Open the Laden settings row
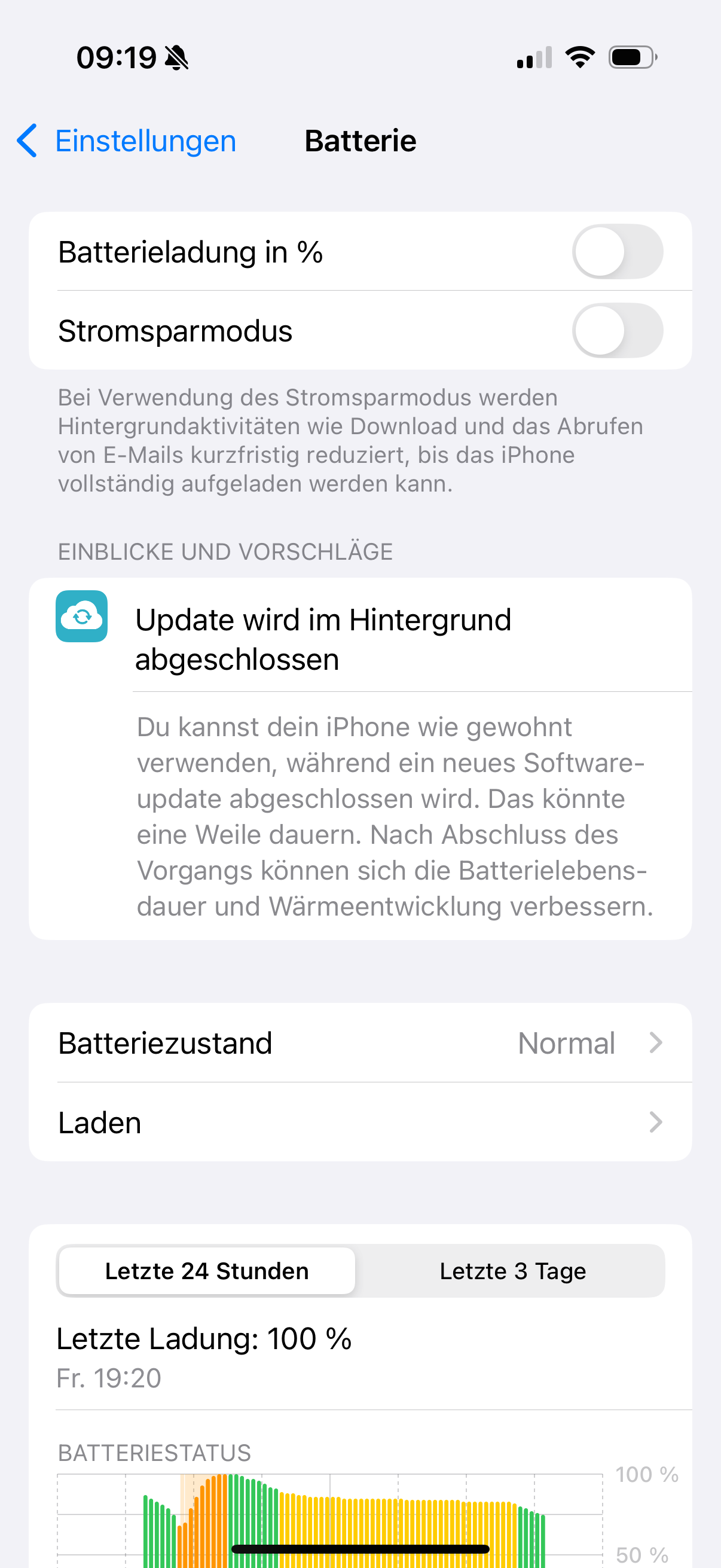The width and height of the screenshot is (721, 1568). pyautogui.click(x=360, y=1122)
